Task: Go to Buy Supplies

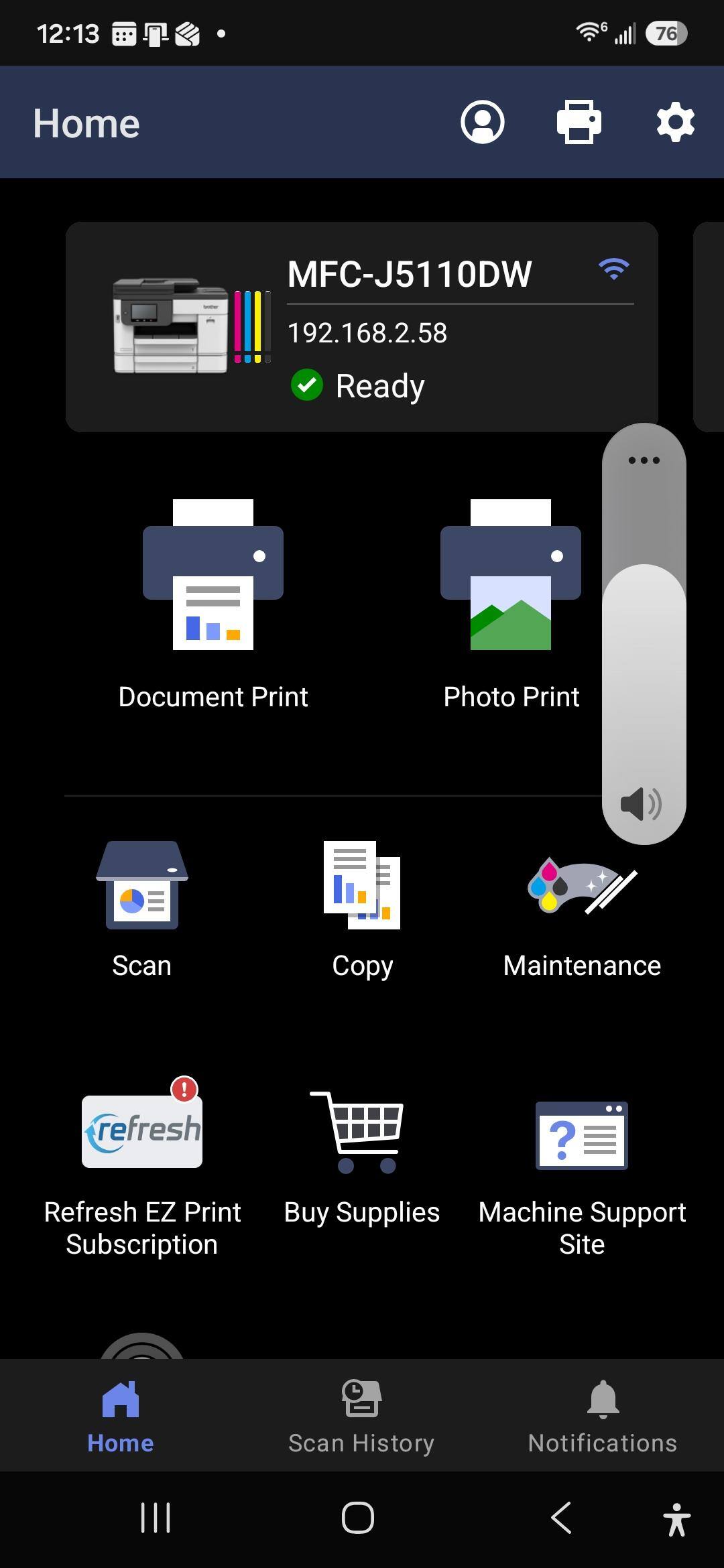Action: (362, 1158)
